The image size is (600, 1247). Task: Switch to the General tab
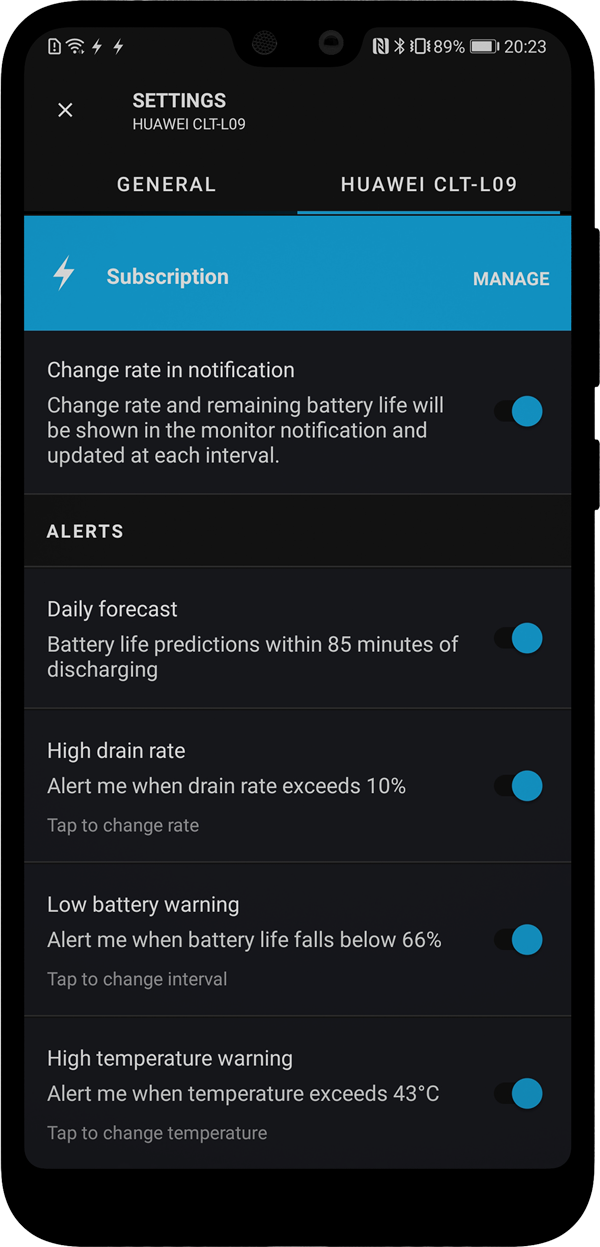tap(166, 184)
